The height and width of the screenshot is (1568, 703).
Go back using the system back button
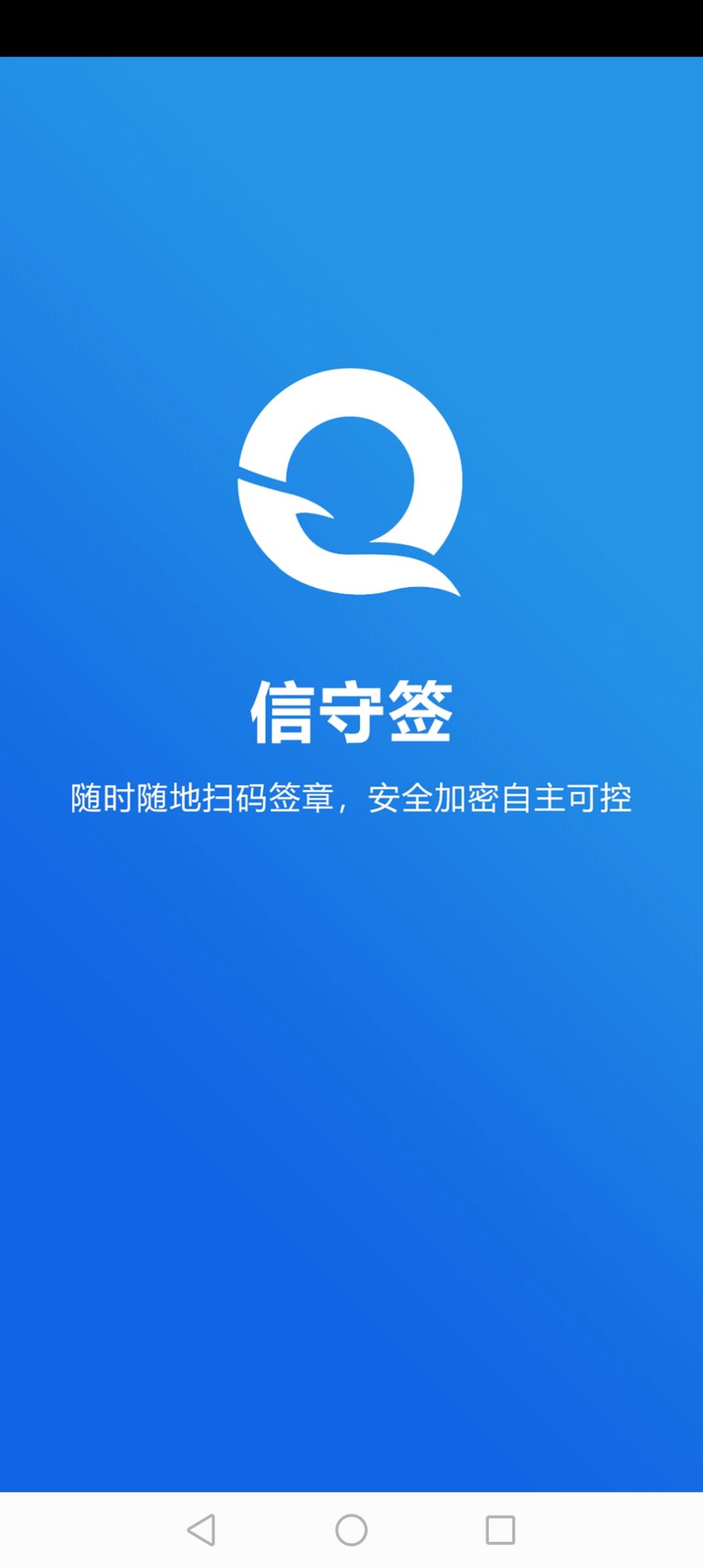(201, 1530)
